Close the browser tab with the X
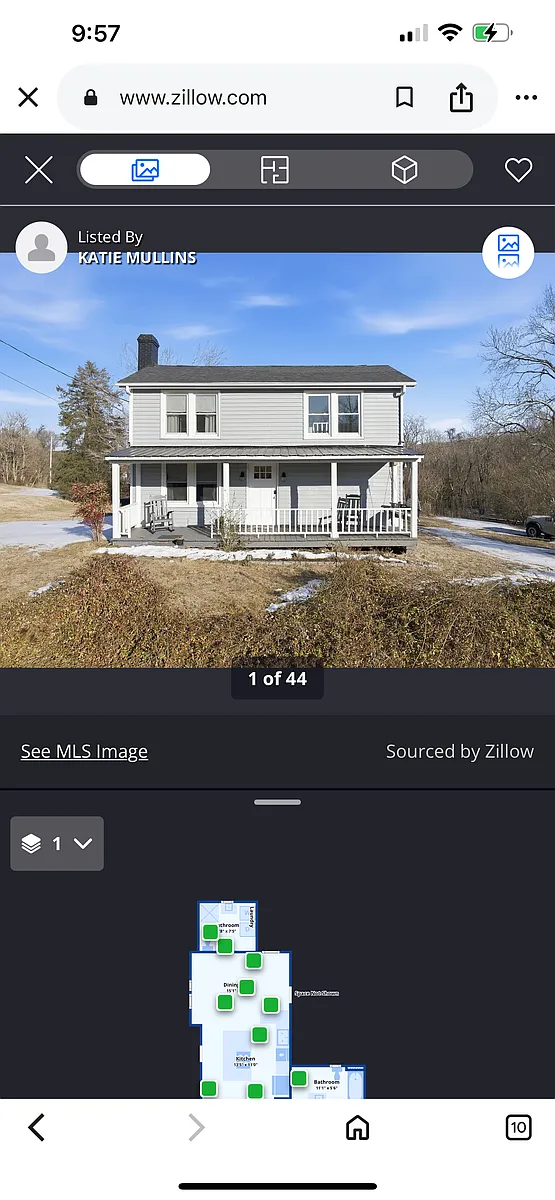 coord(28,97)
